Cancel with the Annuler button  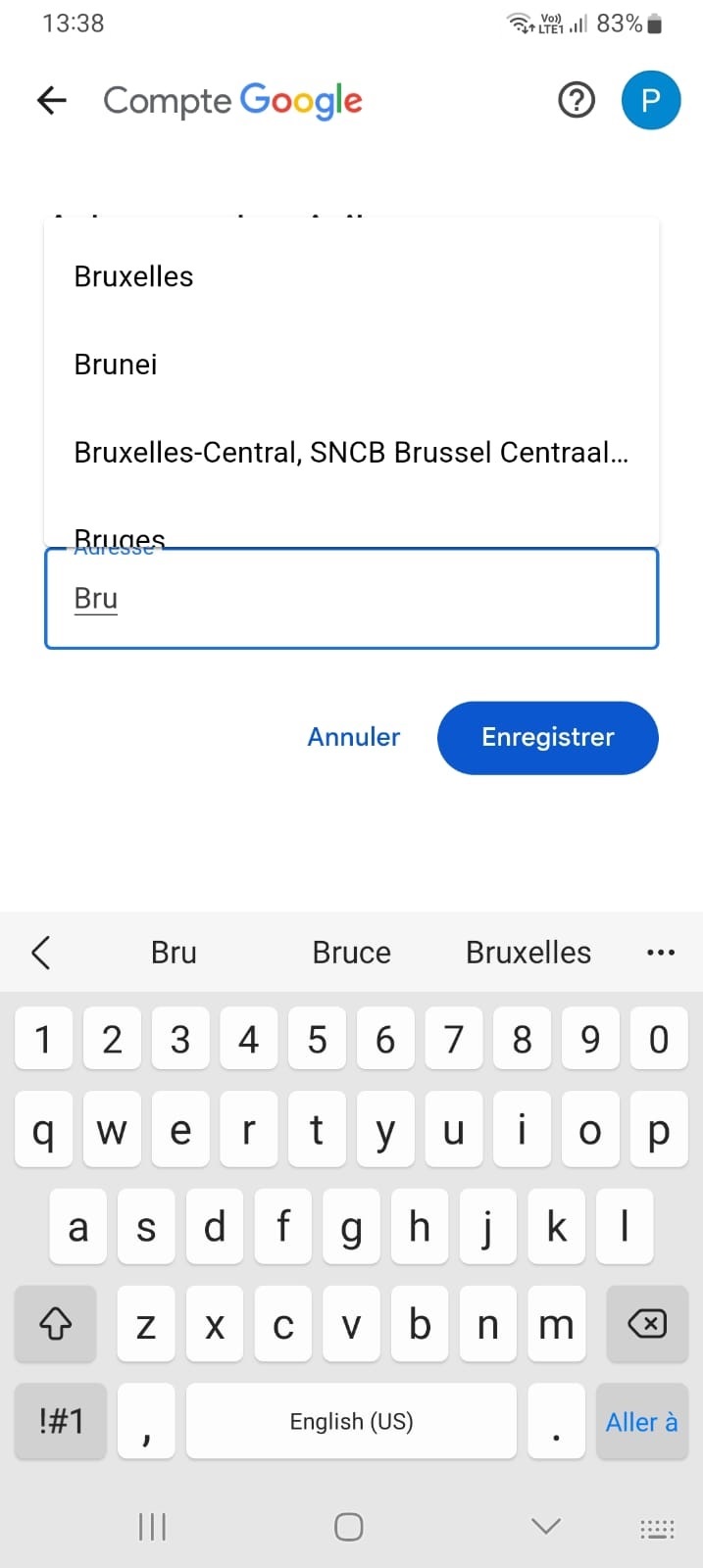[x=354, y=737]
